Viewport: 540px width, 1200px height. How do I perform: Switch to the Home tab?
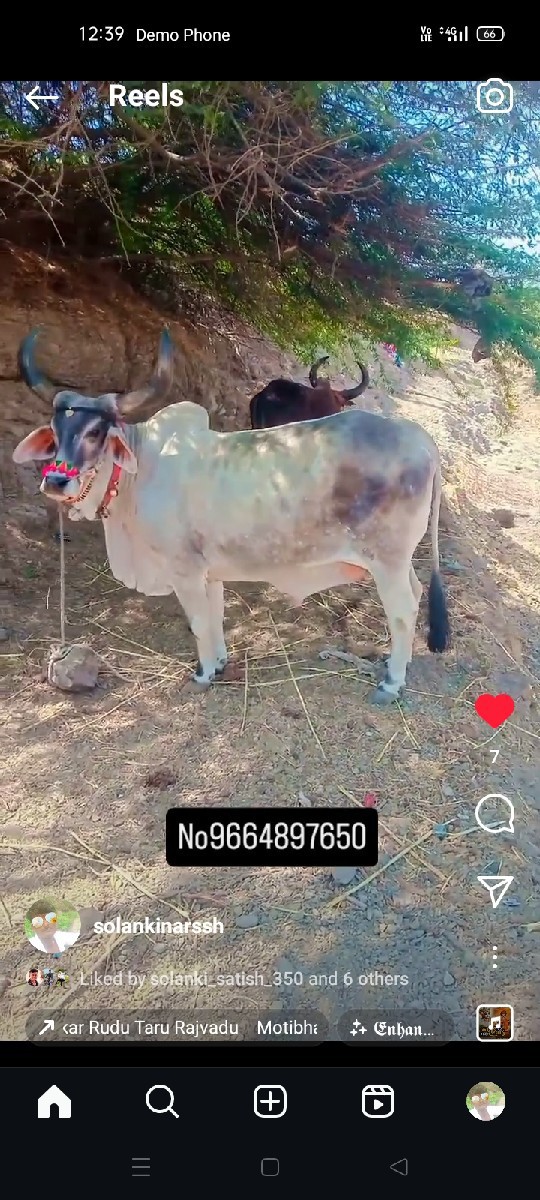[x=54, y=1101]
